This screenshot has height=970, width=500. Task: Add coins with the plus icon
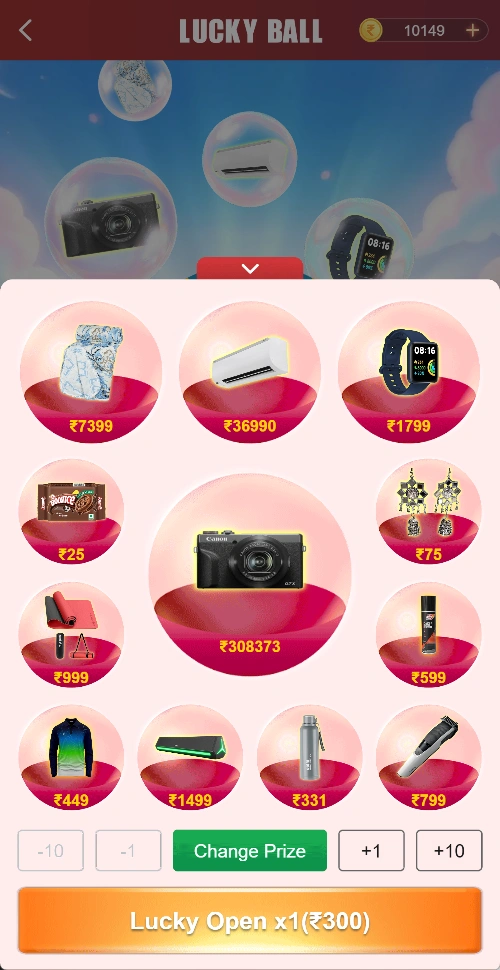point(472,30)
